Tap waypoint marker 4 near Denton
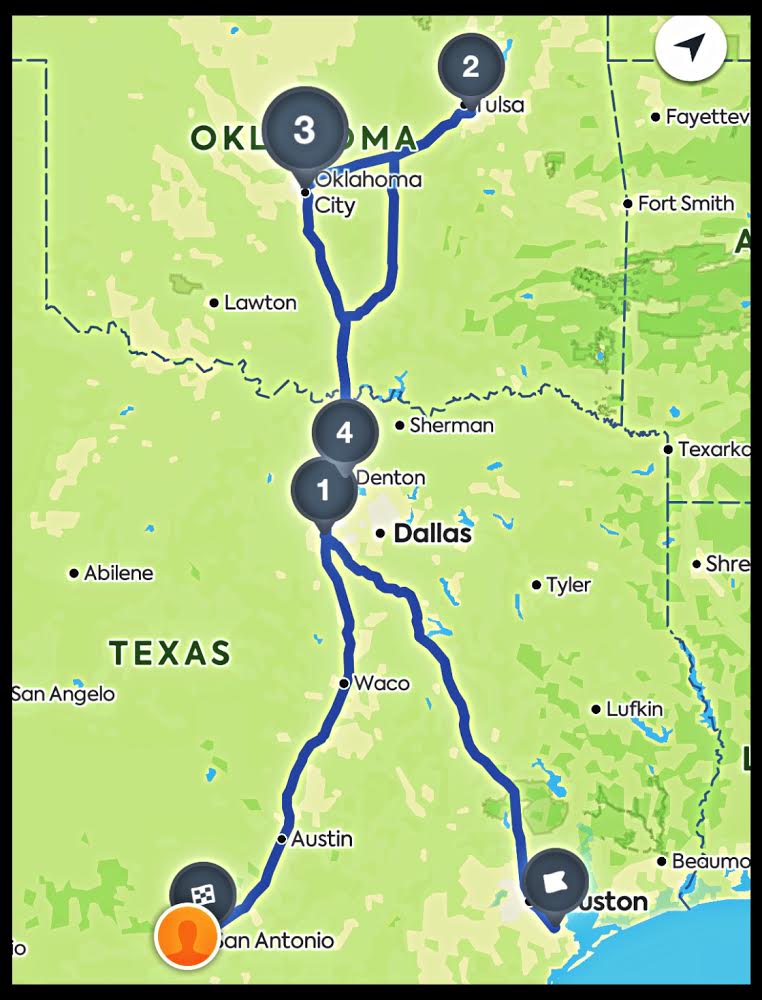This screenshot has height=1000, width=762. click(x=344, y=433)
